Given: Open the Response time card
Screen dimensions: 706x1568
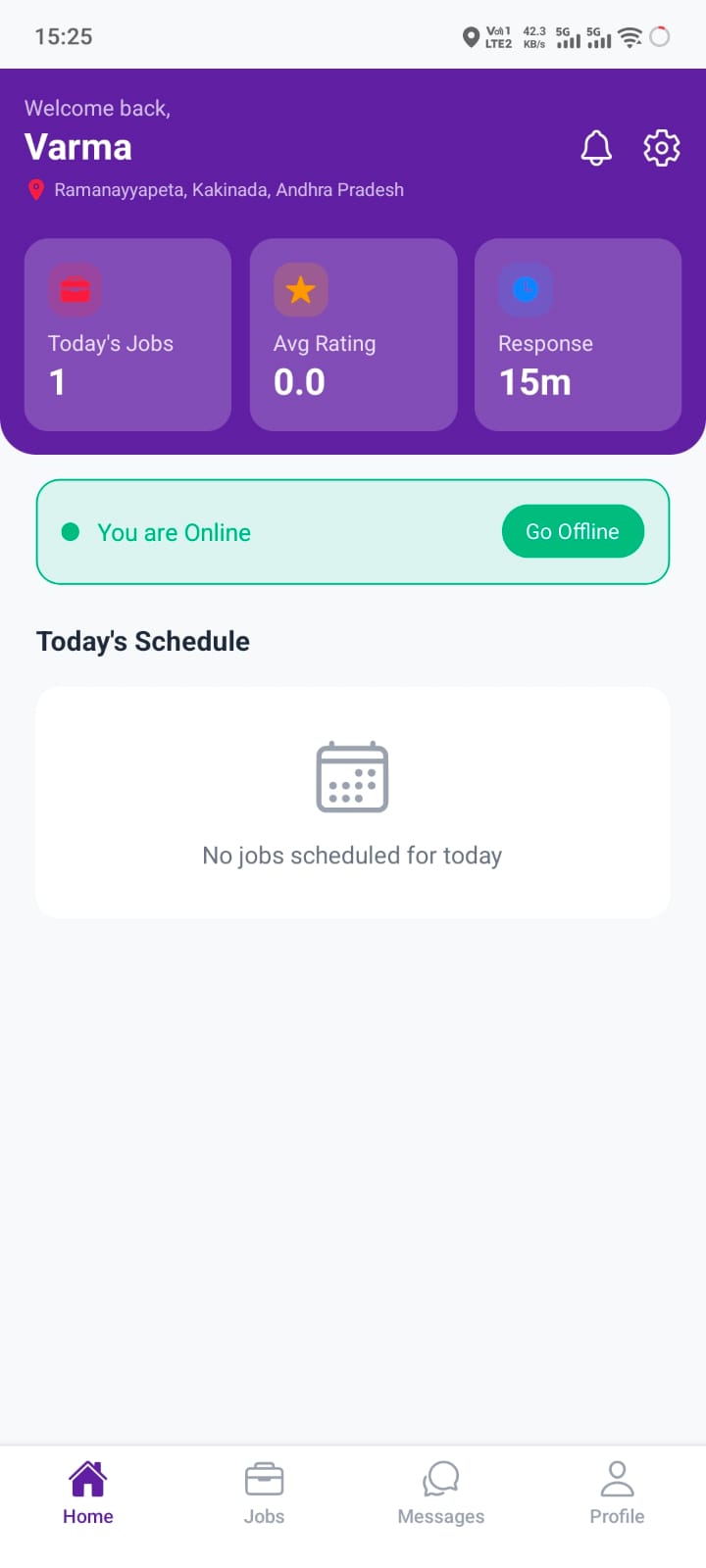Looking at the screenshot, I should 578,334.
